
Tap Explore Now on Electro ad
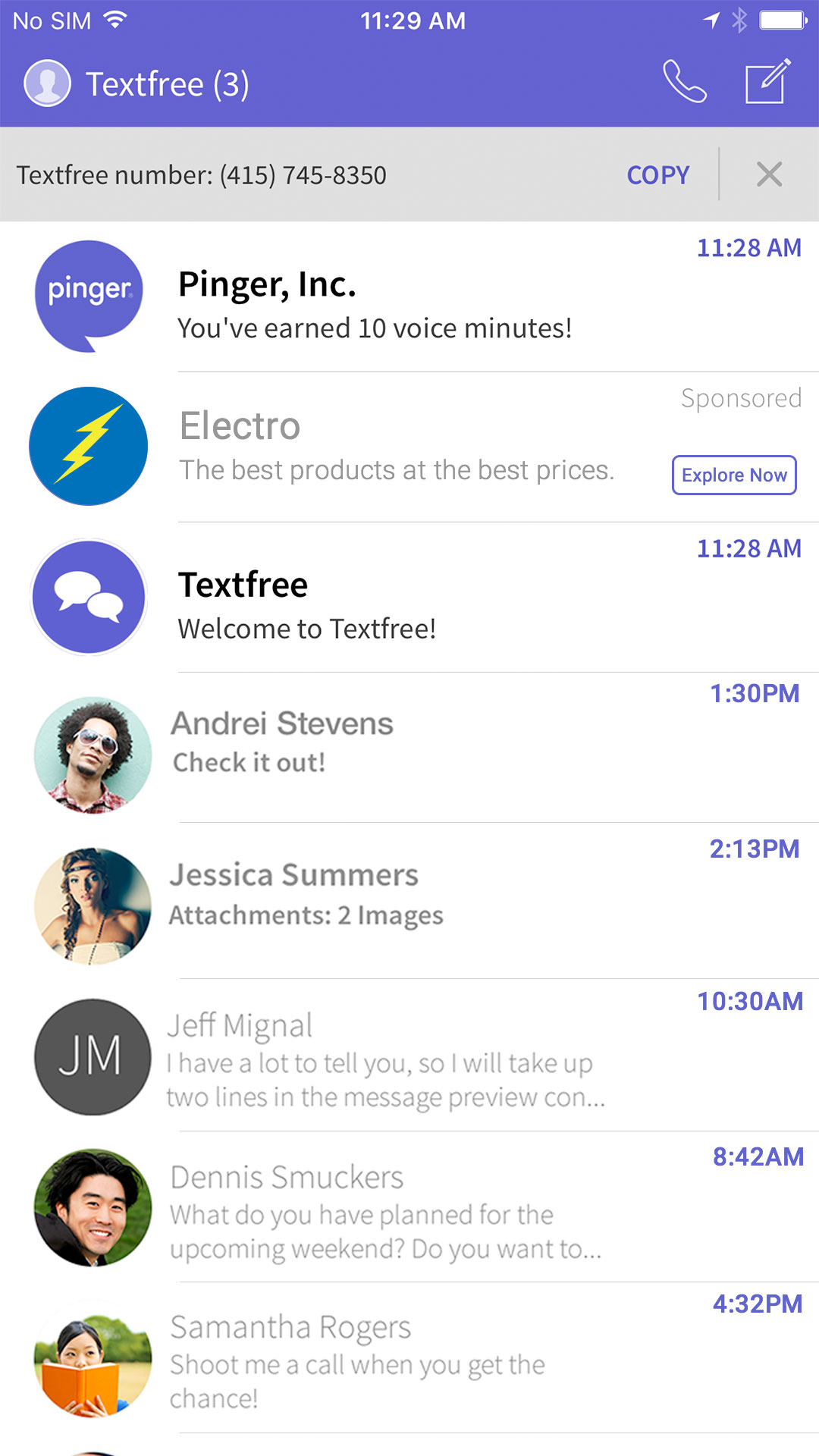[733, 475]
